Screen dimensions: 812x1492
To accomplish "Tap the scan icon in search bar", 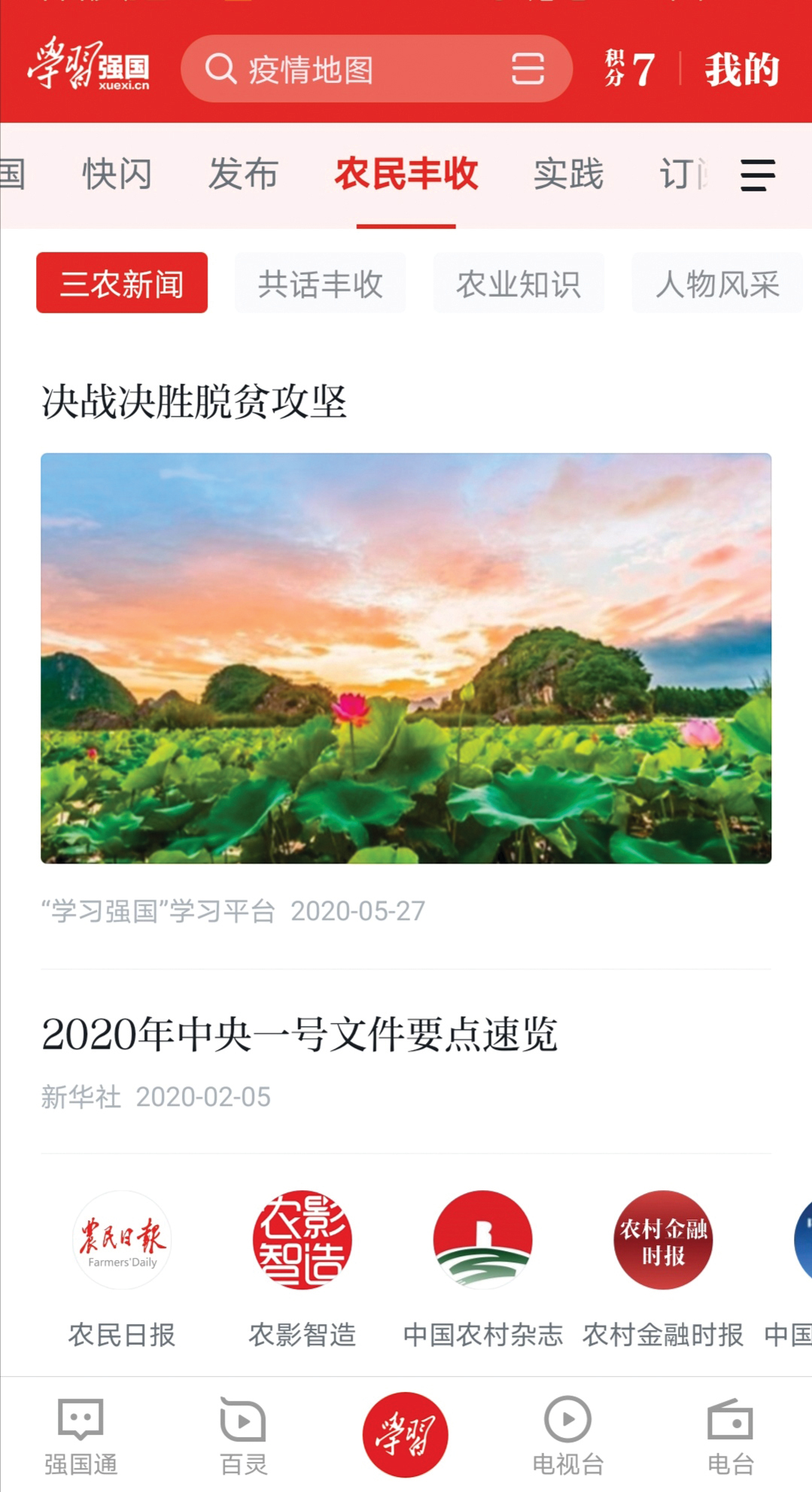I will click(528, 69).
